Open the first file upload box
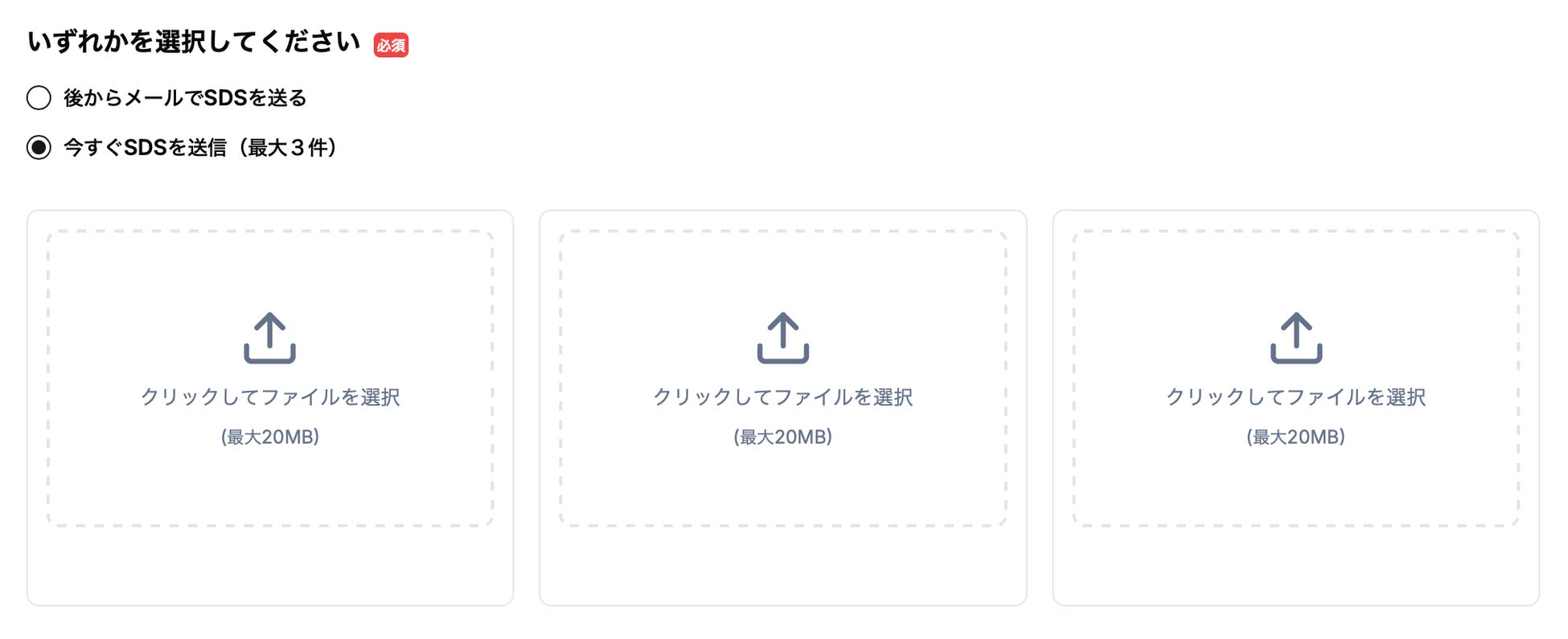This screenshot has height=639, width=1568. point(270,379)
